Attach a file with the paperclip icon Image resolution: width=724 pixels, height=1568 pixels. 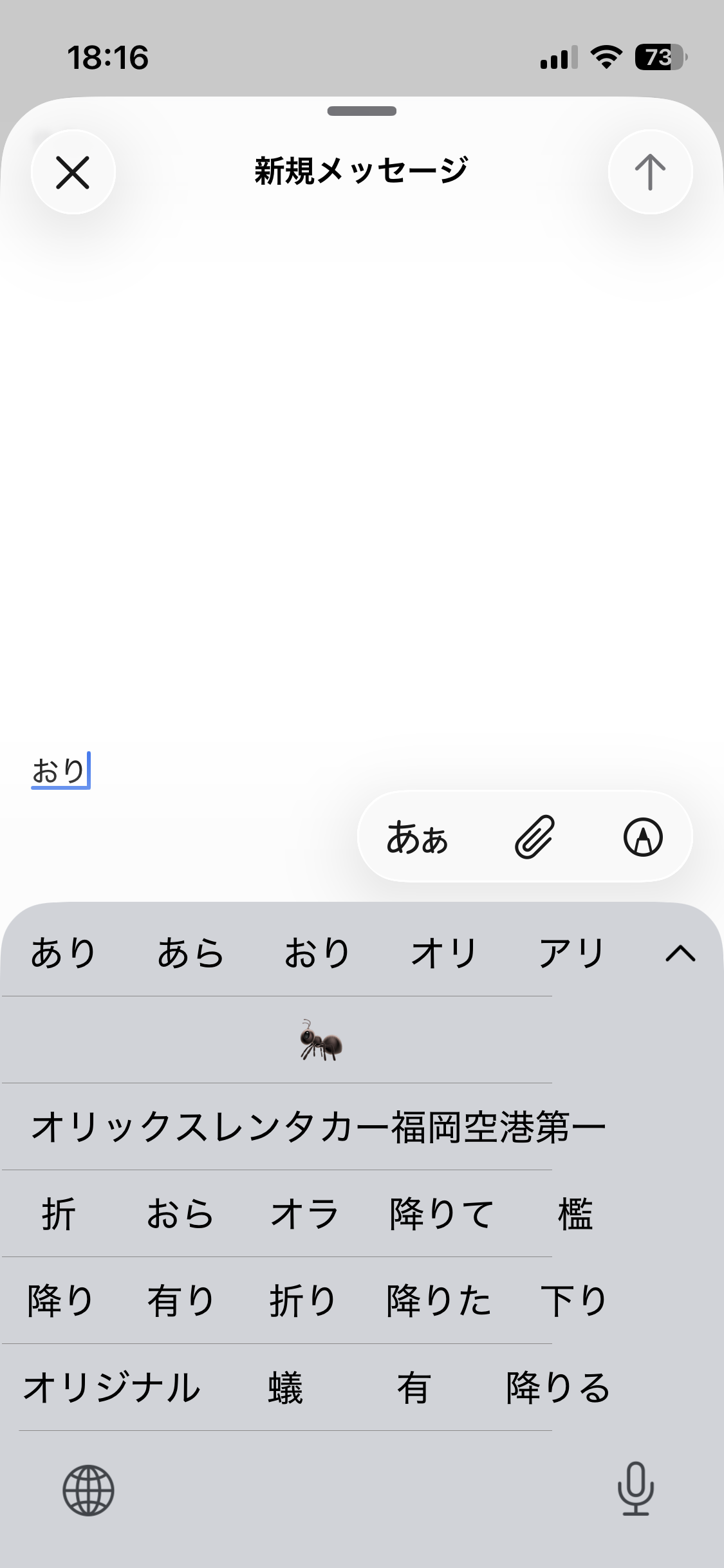tap(534, 837)
